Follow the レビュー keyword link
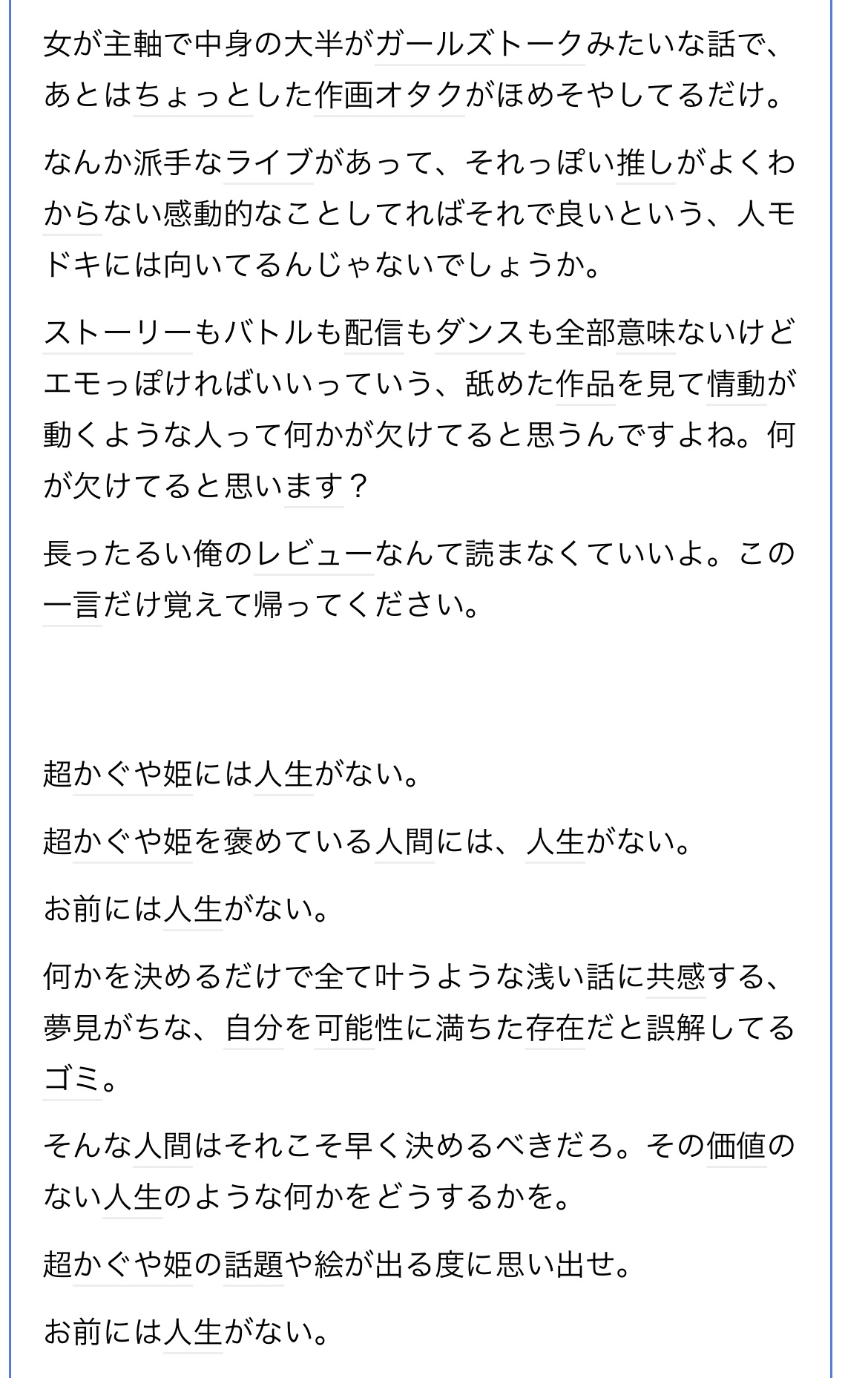This screenshot has width=868, height=1378. tap(314, 554)
